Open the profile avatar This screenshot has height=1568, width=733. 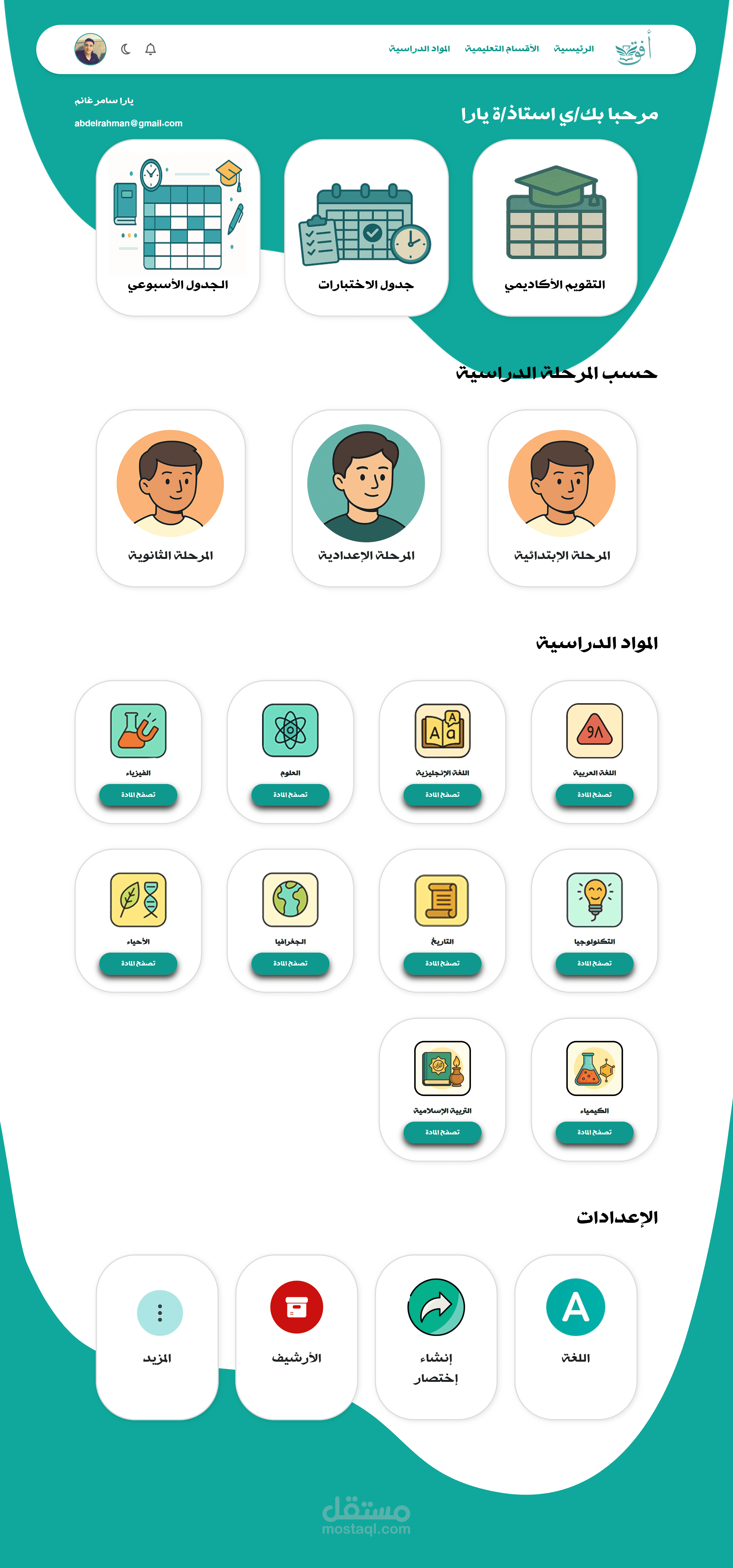90,49
